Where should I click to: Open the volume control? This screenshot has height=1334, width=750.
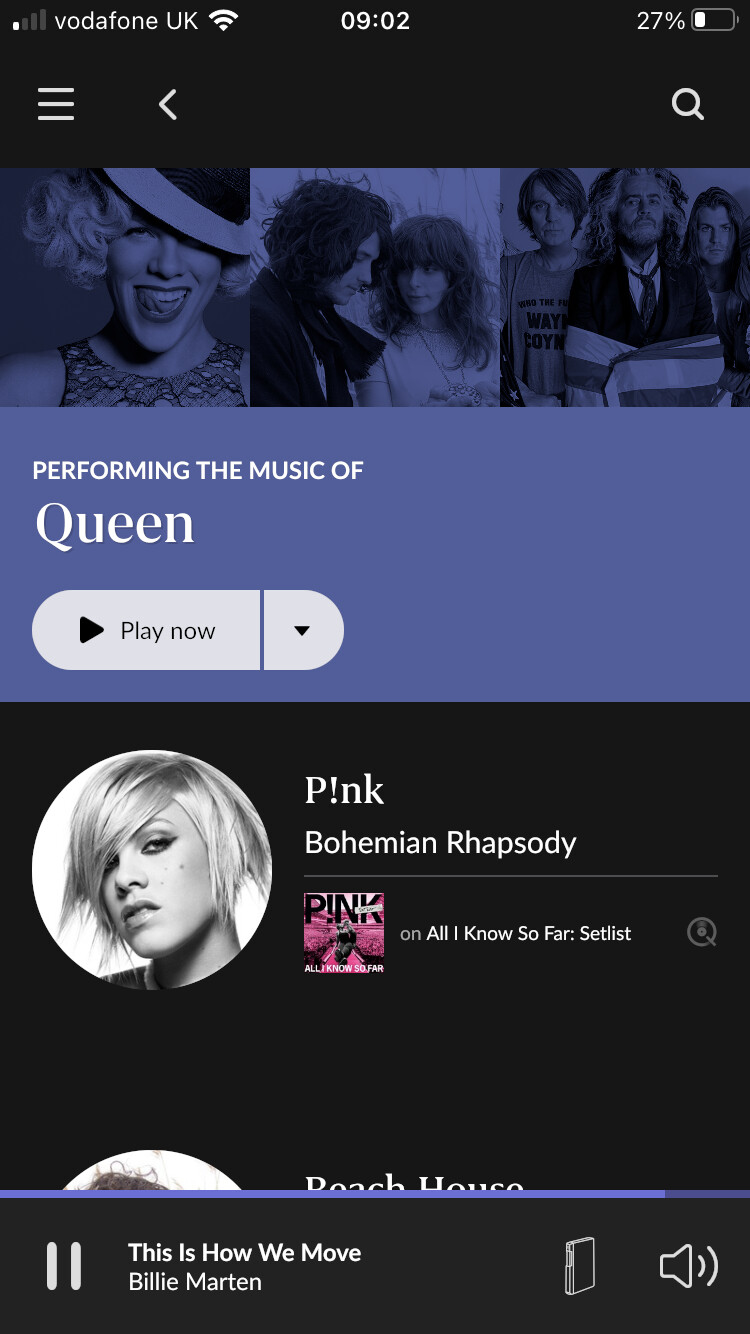click(x=688, y=1266)
